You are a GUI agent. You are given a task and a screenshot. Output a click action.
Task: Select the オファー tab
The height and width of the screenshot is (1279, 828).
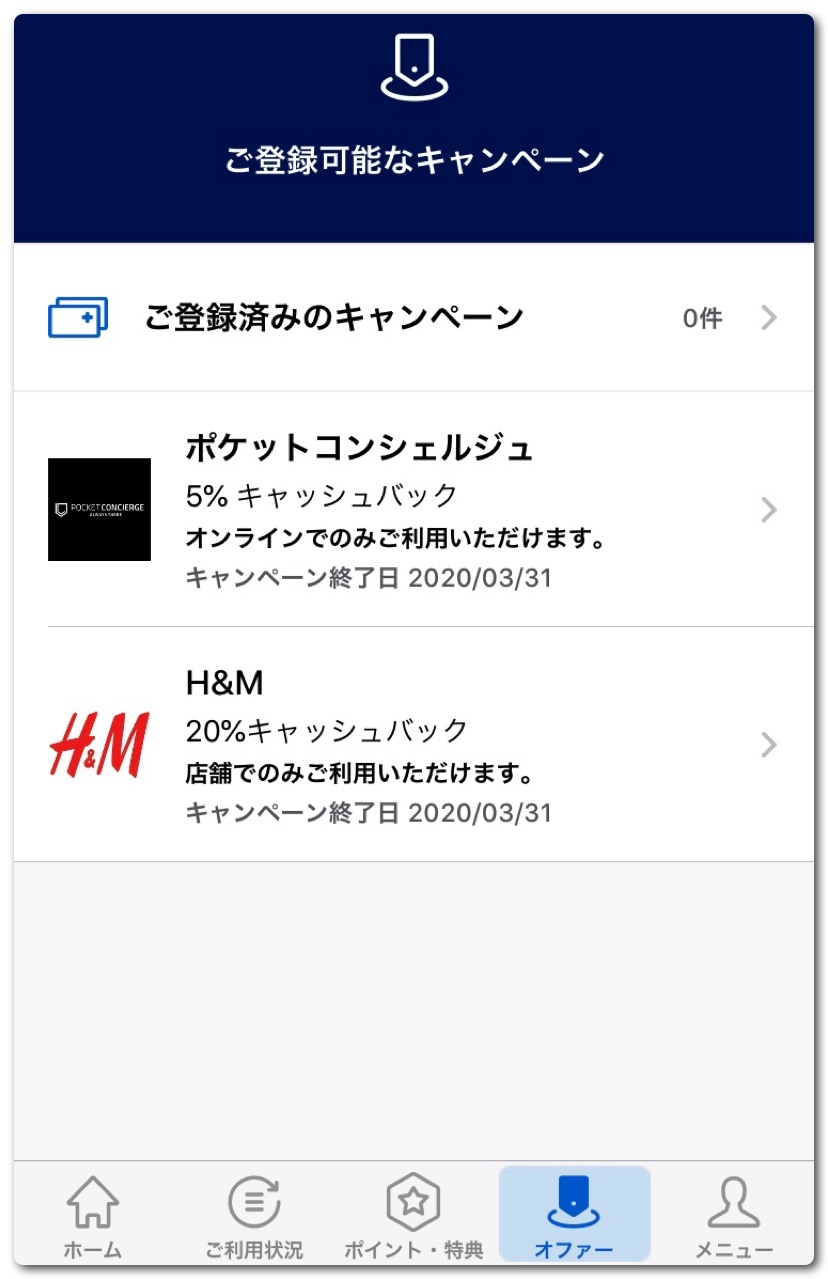[x=574, y=1216]
